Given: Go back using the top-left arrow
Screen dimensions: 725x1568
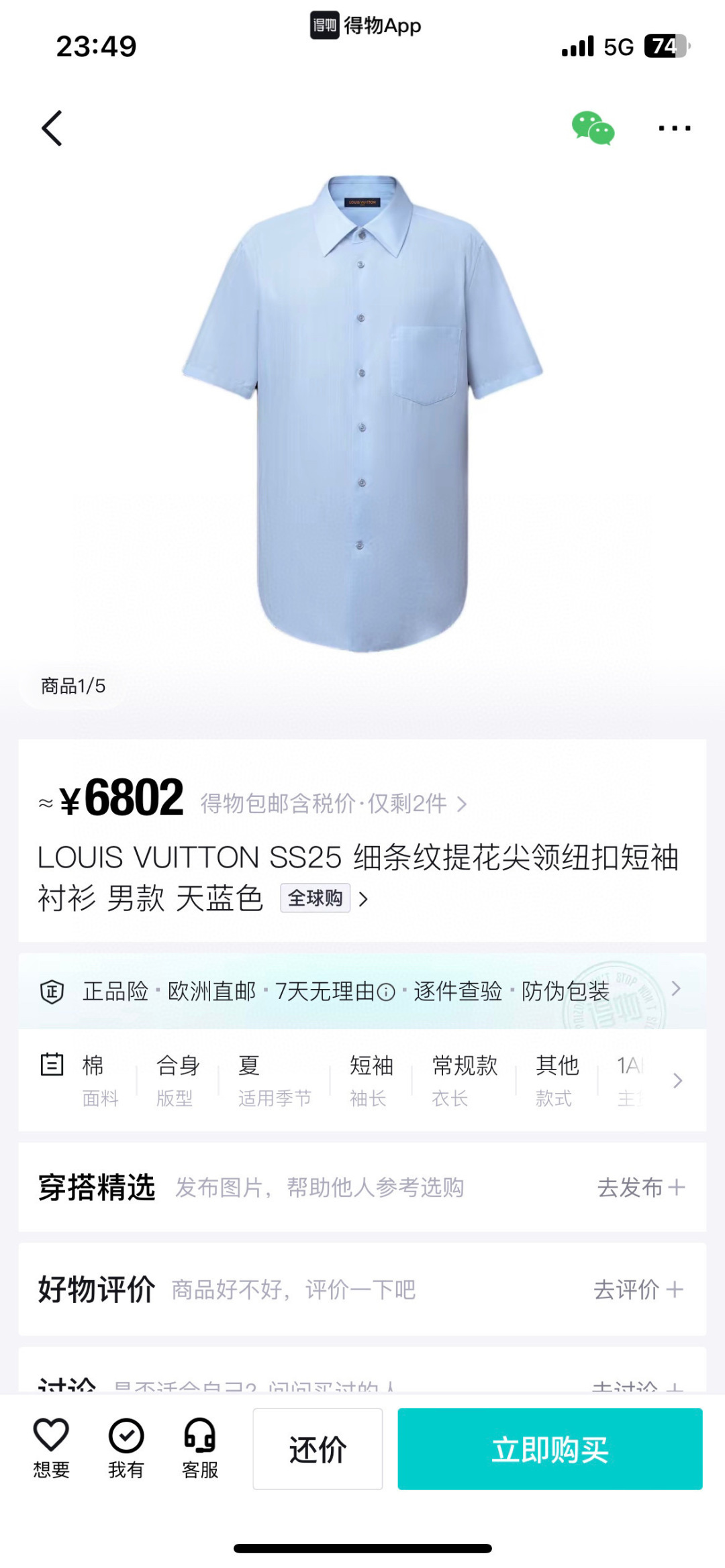Looking at the screenshot, I should 52,128.
